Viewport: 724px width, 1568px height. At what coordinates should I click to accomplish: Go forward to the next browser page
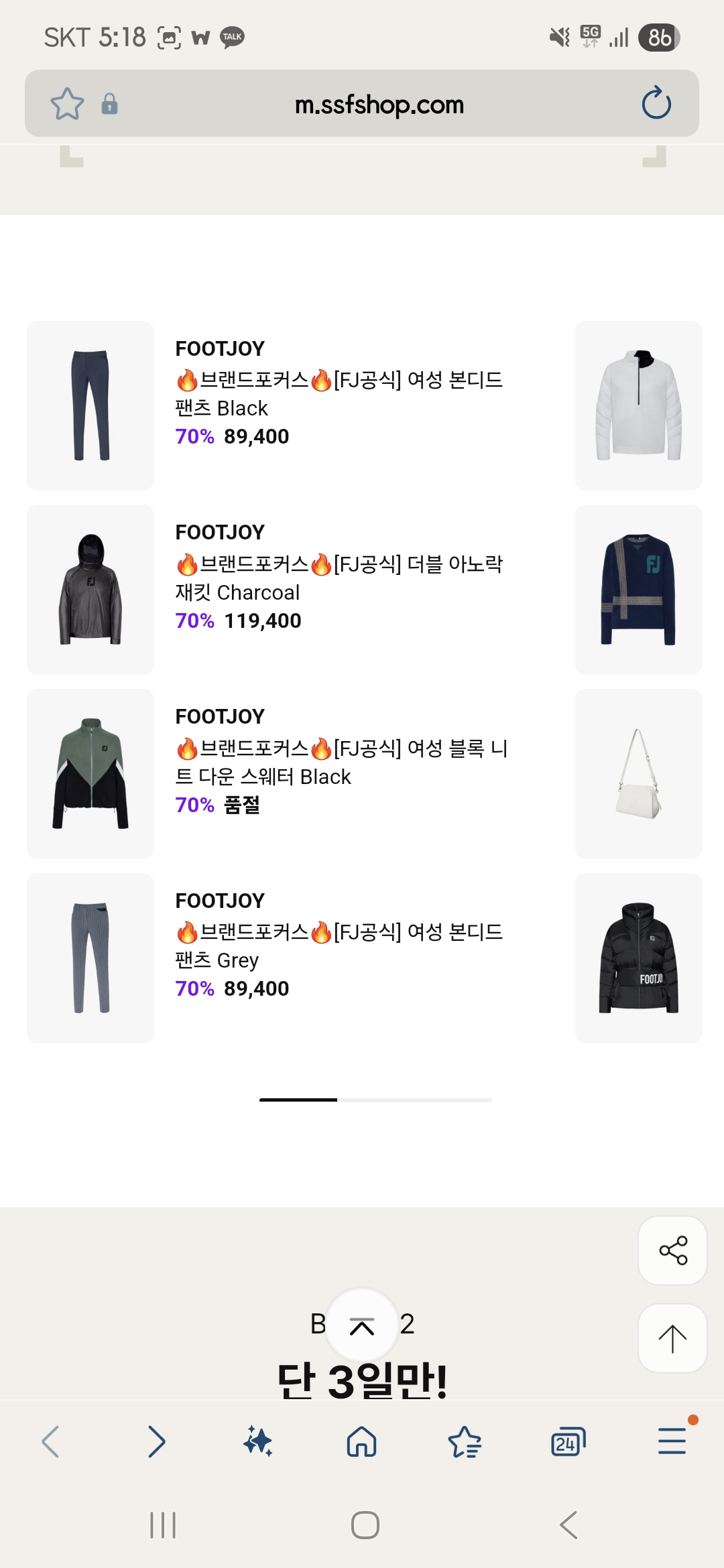pos(156,1441)
